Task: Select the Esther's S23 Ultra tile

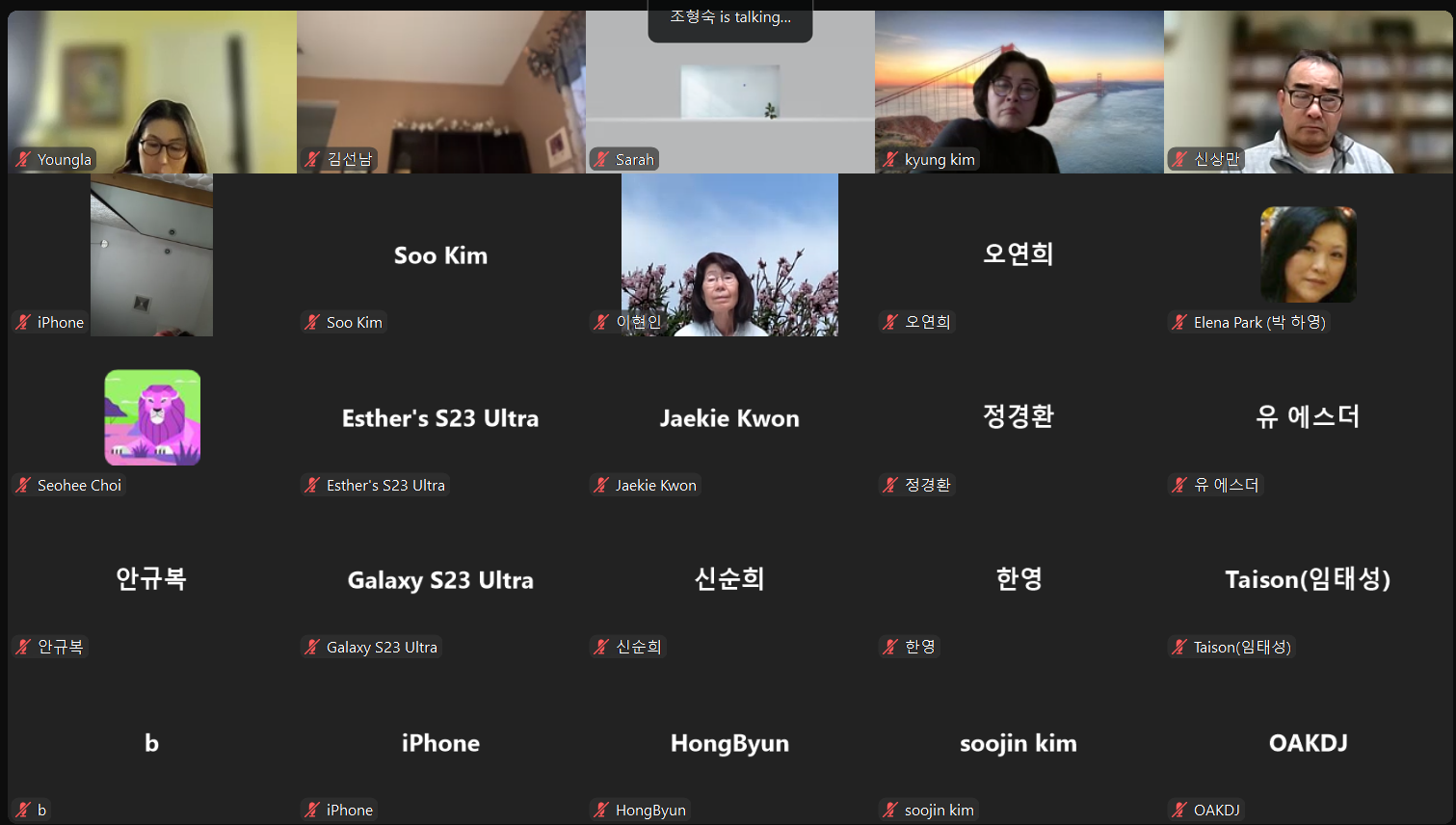Action: coord(441,418)
